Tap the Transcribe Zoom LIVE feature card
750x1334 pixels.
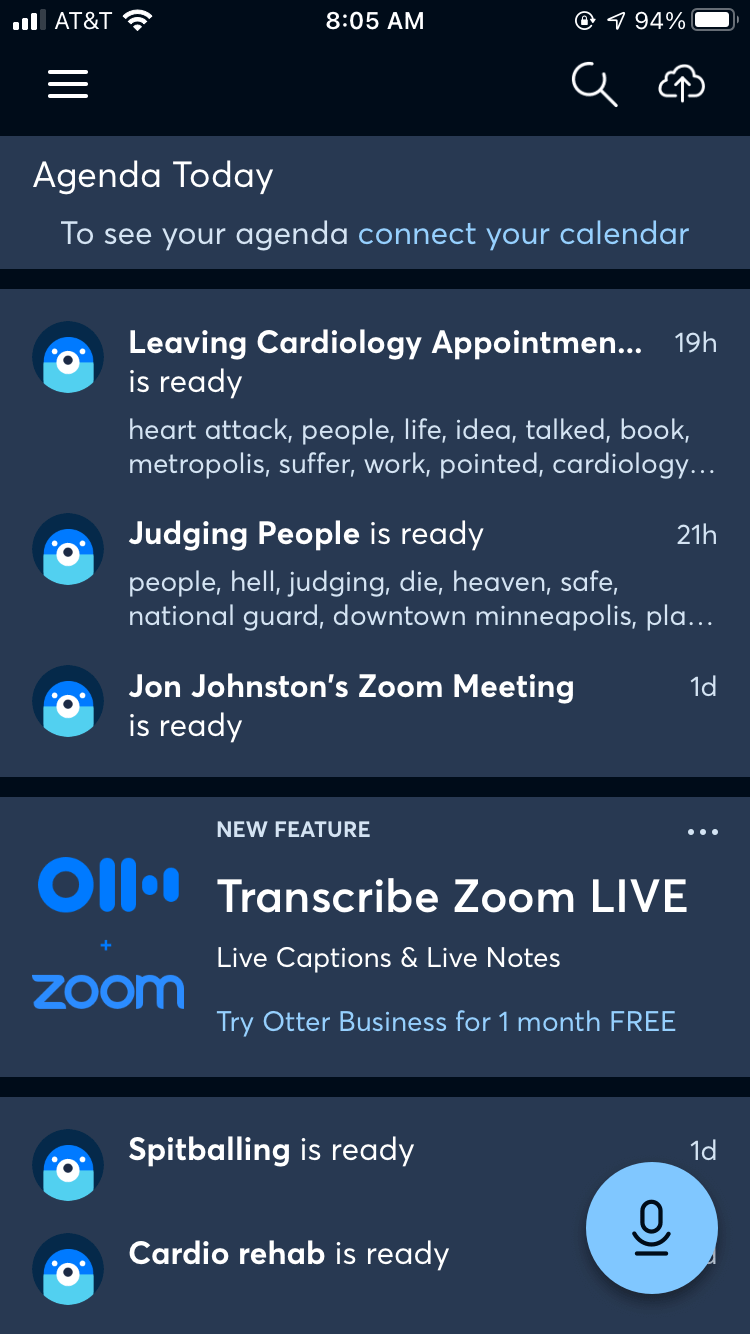(452, 896)
